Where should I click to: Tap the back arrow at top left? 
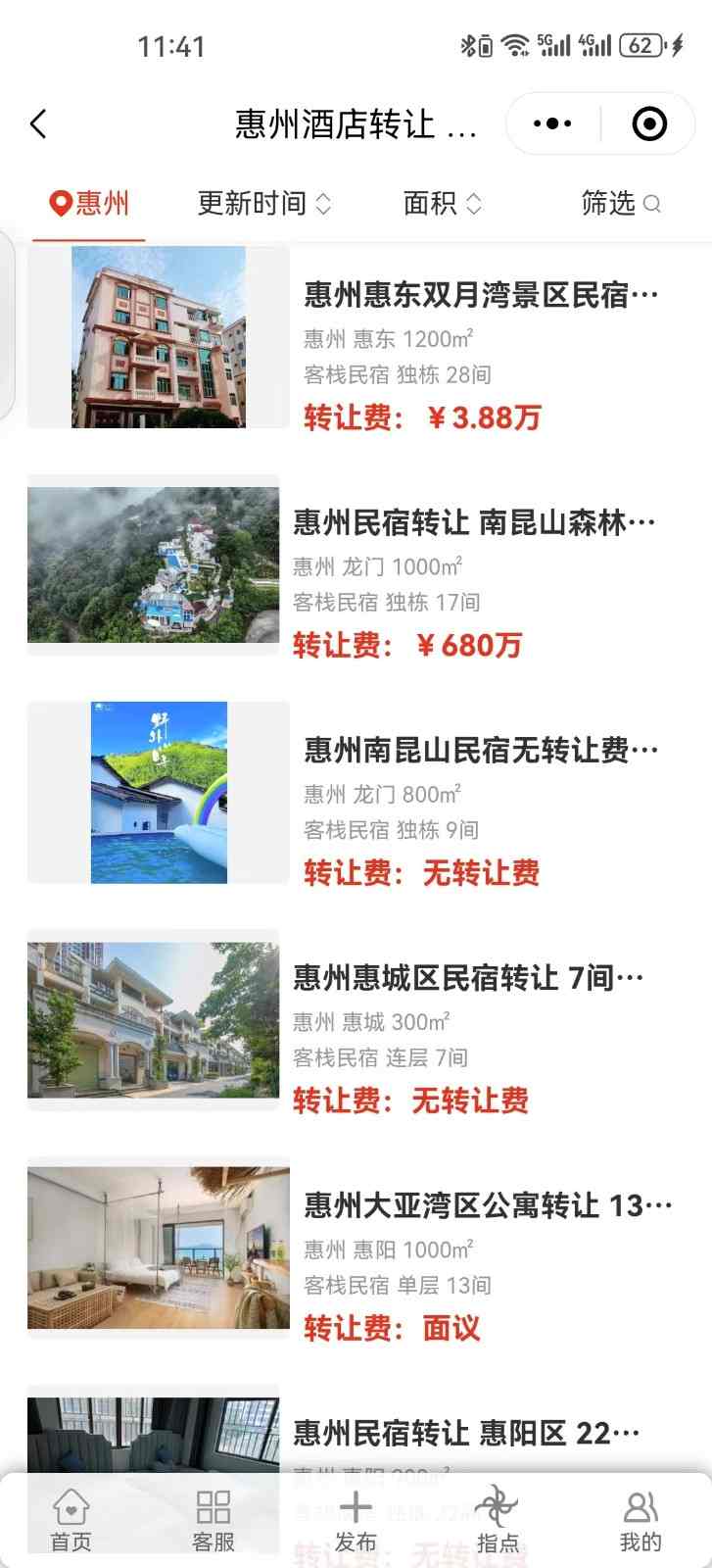(37, 123)
